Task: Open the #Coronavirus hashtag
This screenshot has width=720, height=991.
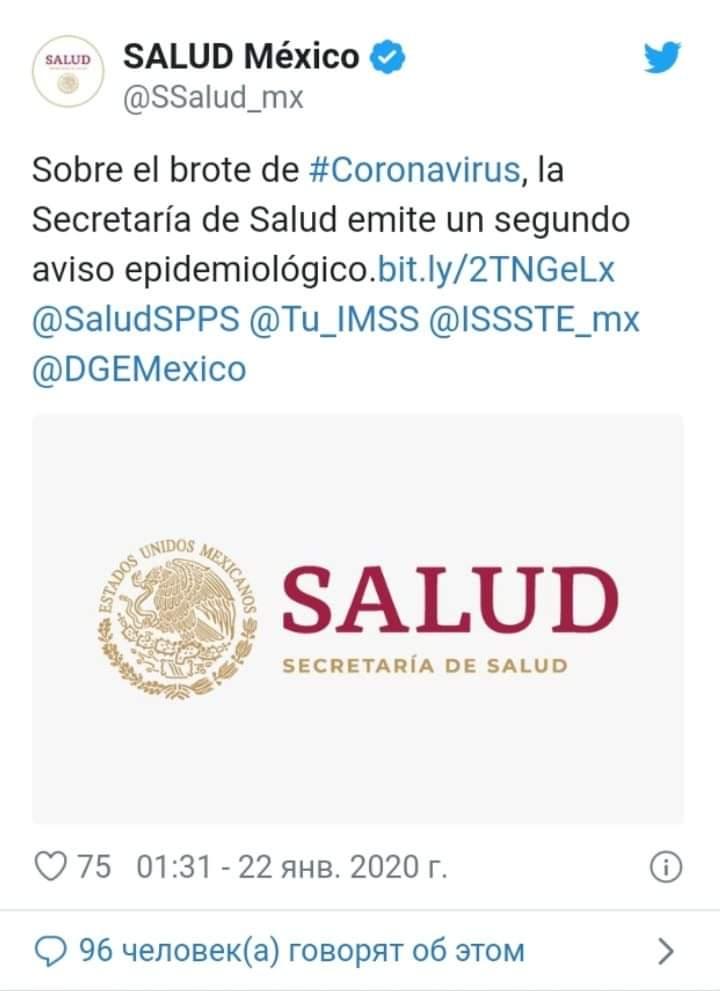Action: (x=415, y=170)
